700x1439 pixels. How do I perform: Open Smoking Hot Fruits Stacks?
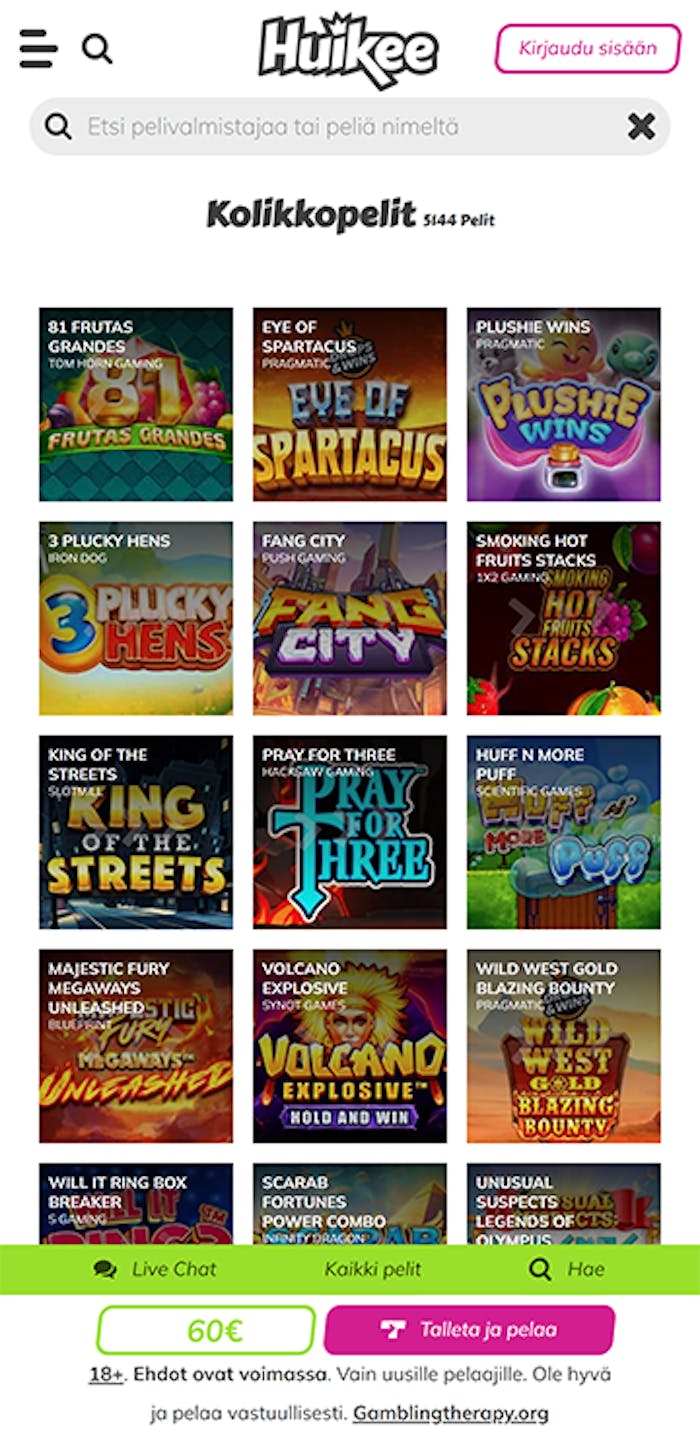point(563,618)
